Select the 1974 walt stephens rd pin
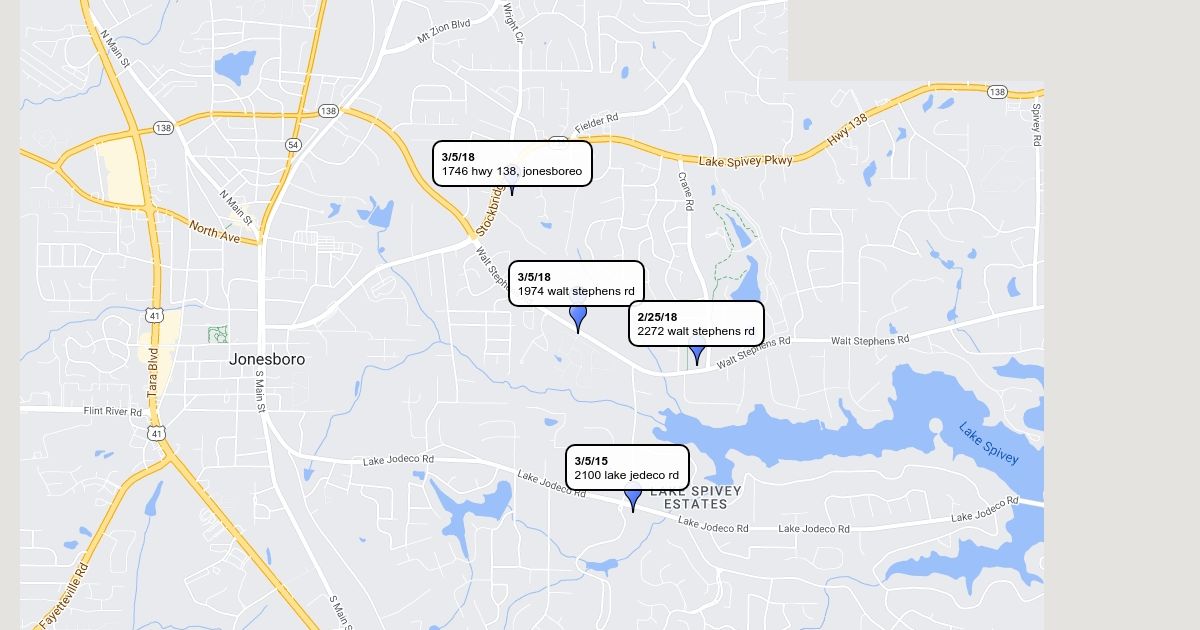Screen dimensions: 1200x630 click(578, 317)
